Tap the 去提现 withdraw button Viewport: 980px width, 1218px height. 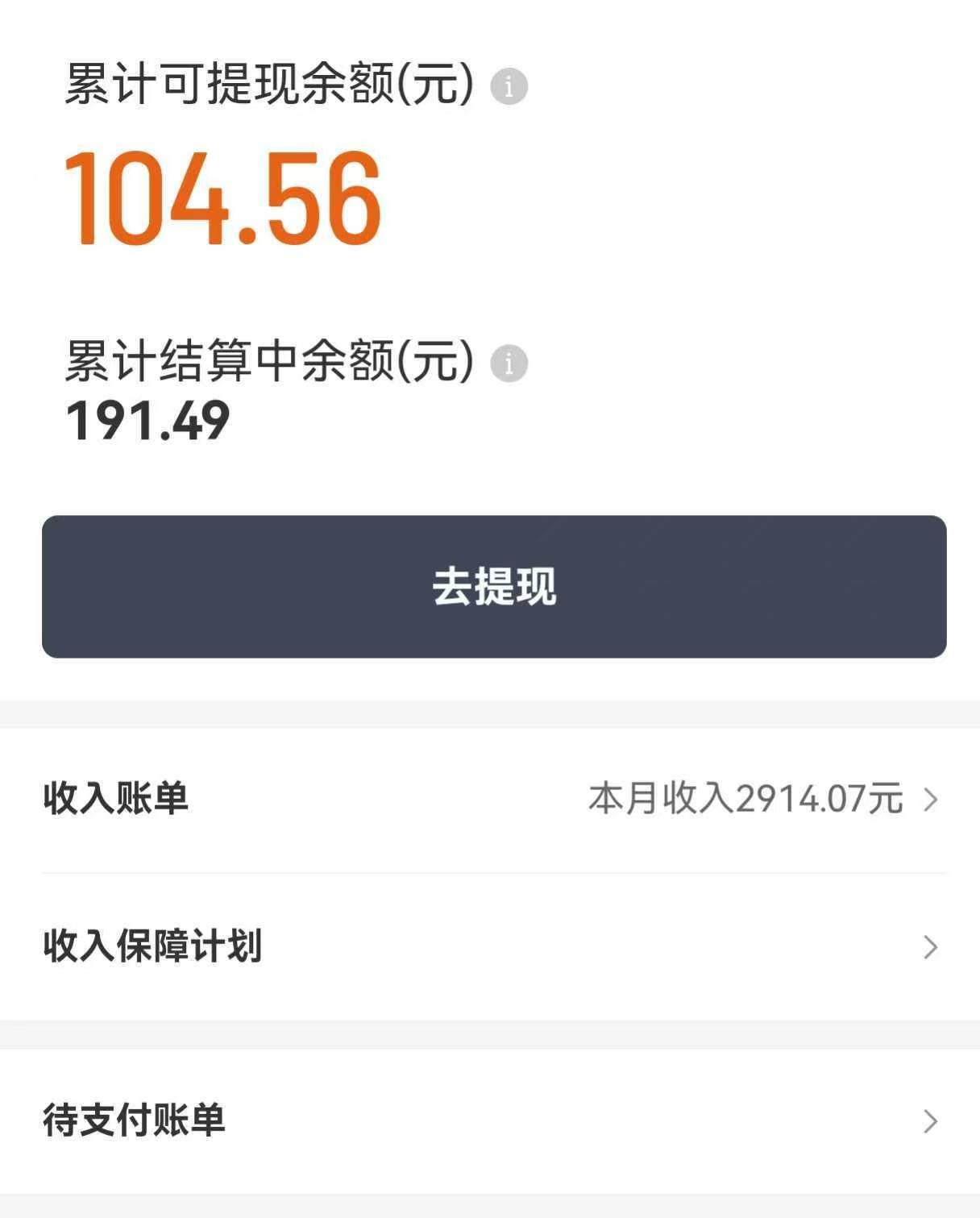point(494,587)
